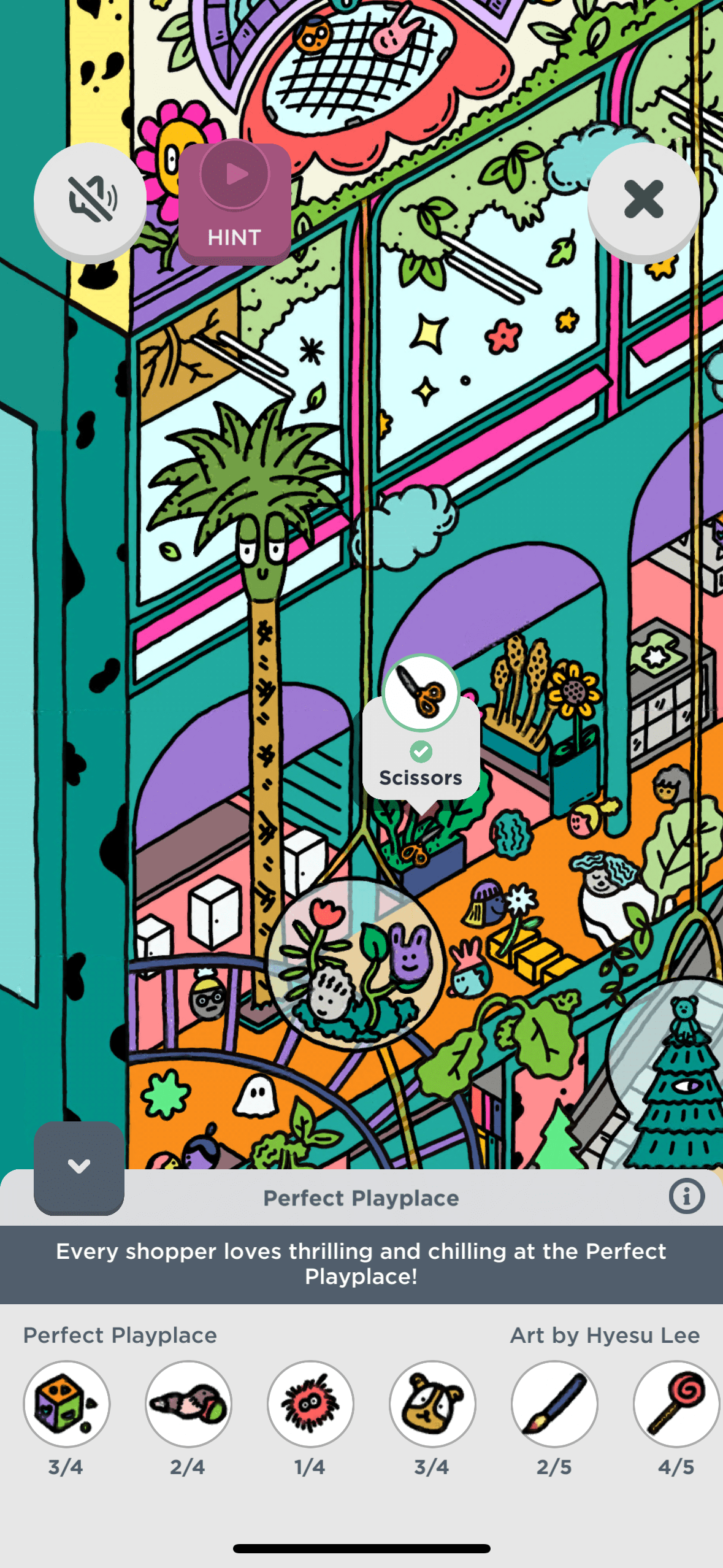Select the lollipop item showing 4/5

676,1404
